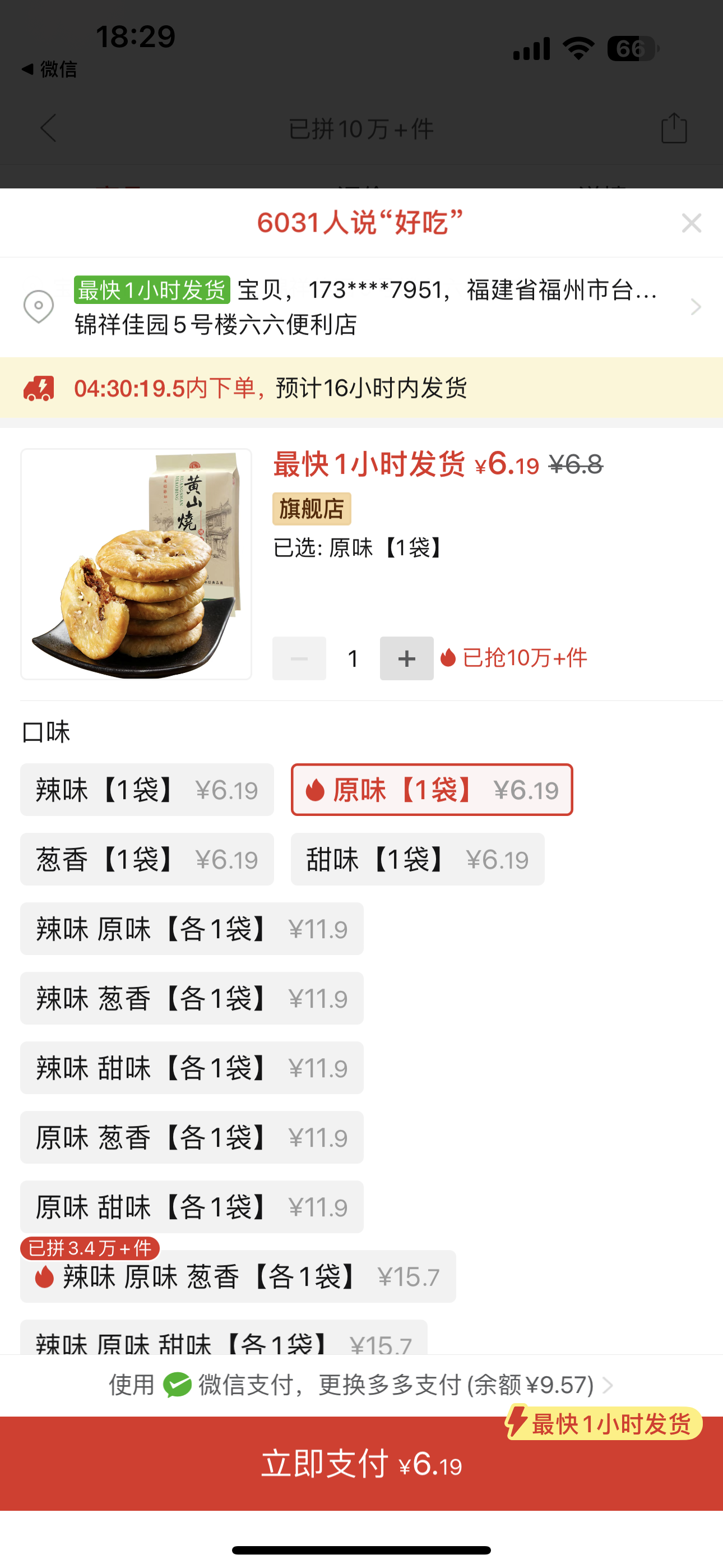Tap 立即支付 to pay ¥6.19
This screenshot has height=1568, width=723.
click(361, 1464)
